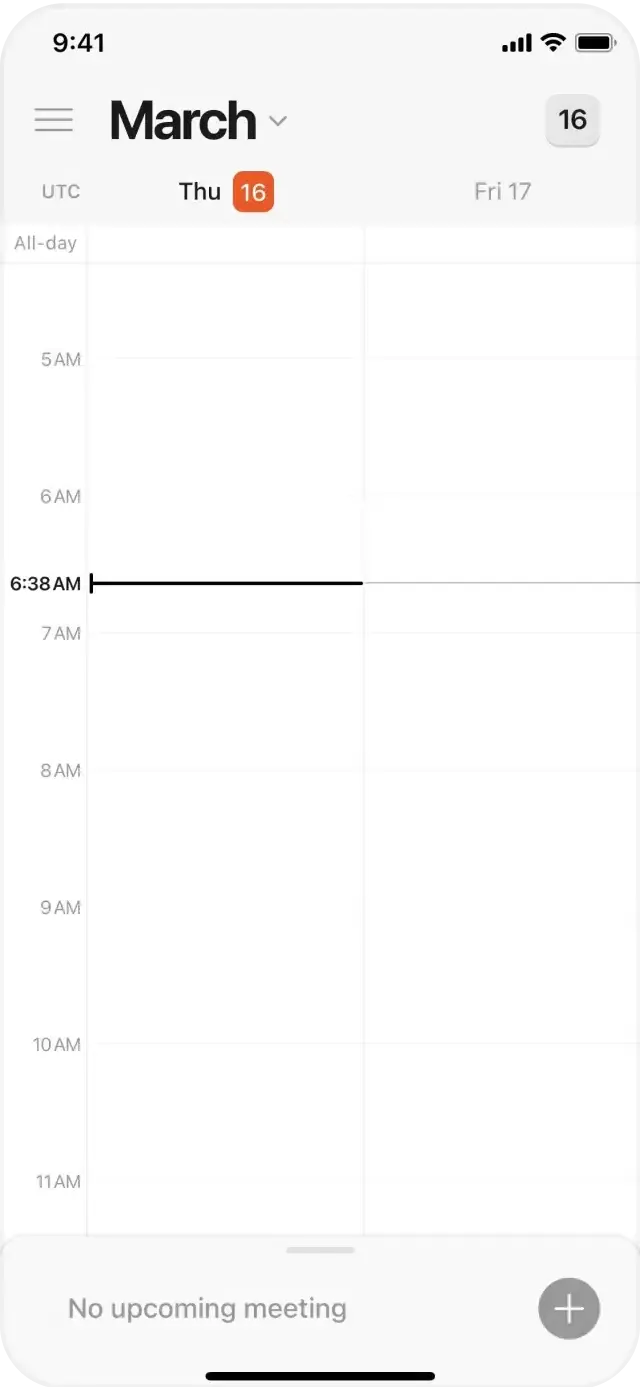Change the UTC time zone label
640x1387 pixels.
(x=61, y=192)
